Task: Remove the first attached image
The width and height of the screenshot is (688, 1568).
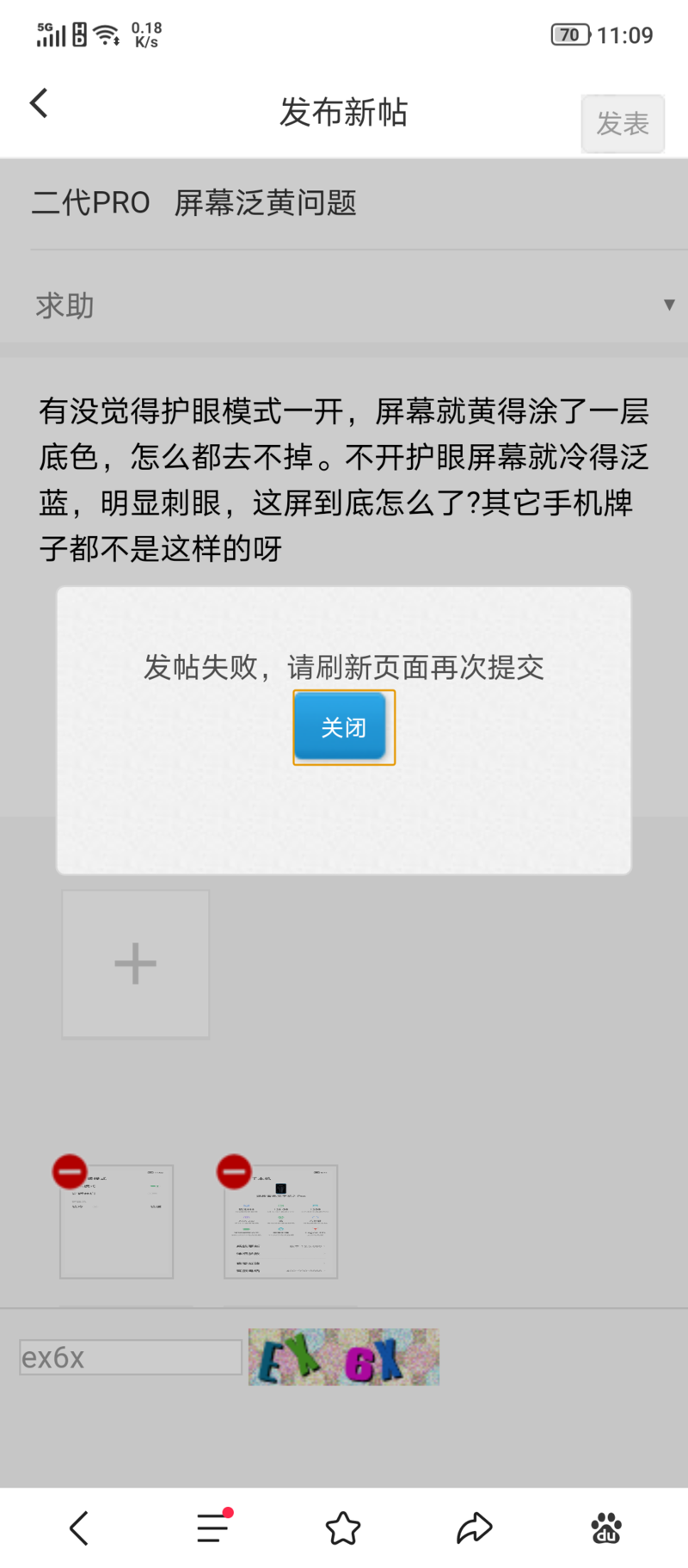Action: click(70, 1172)
